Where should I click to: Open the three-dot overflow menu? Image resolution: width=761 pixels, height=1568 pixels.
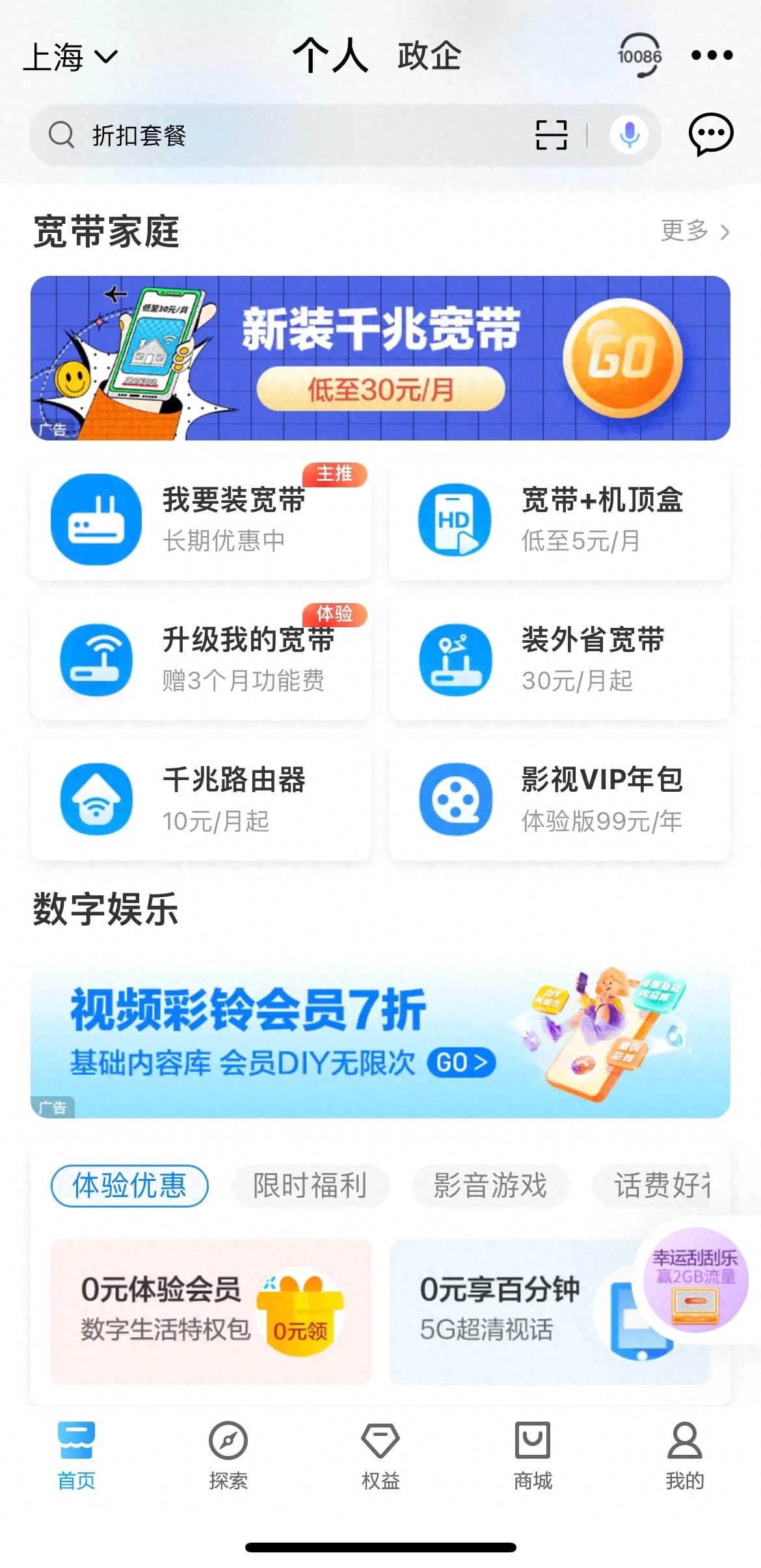[x=712, y=56]
